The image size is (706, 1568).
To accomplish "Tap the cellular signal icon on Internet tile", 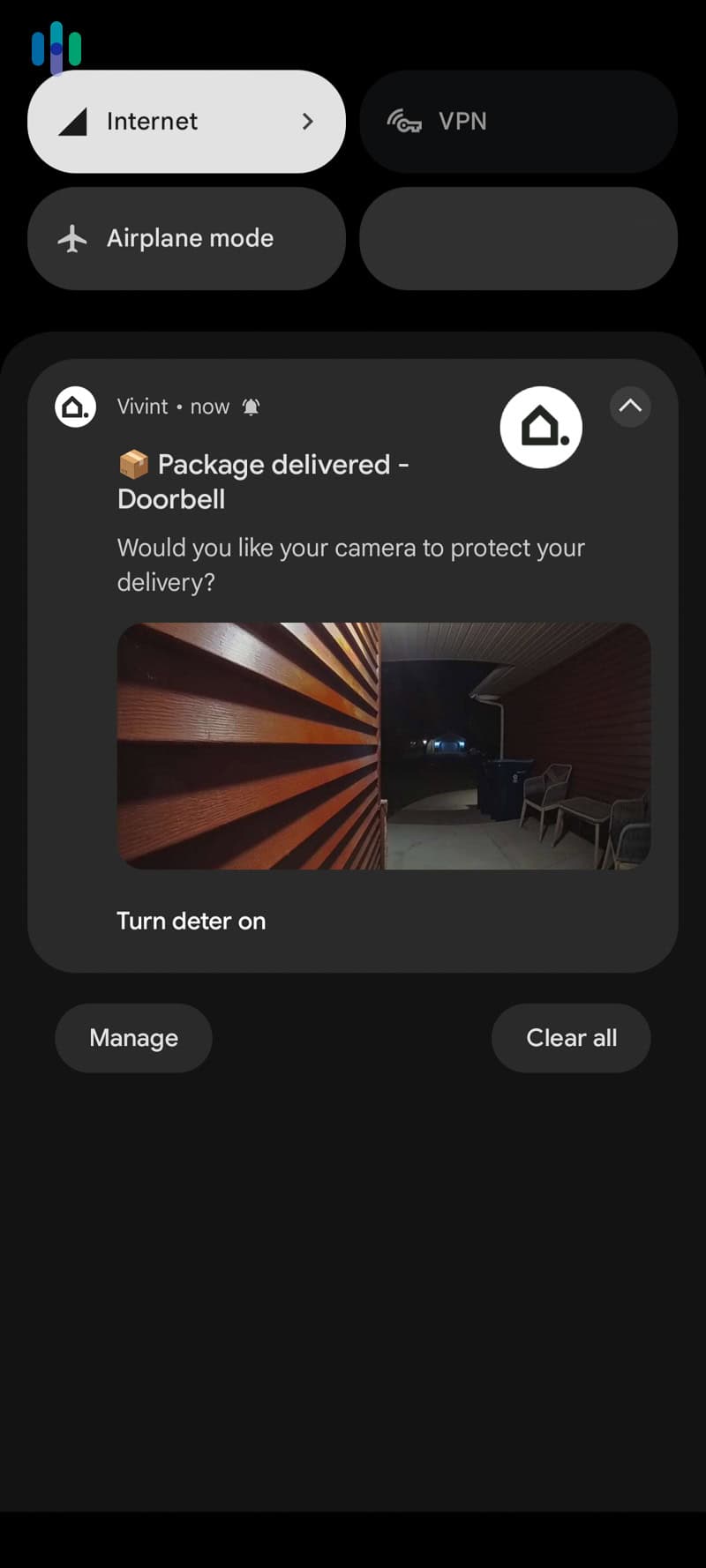I will click(x=71, y=121).
